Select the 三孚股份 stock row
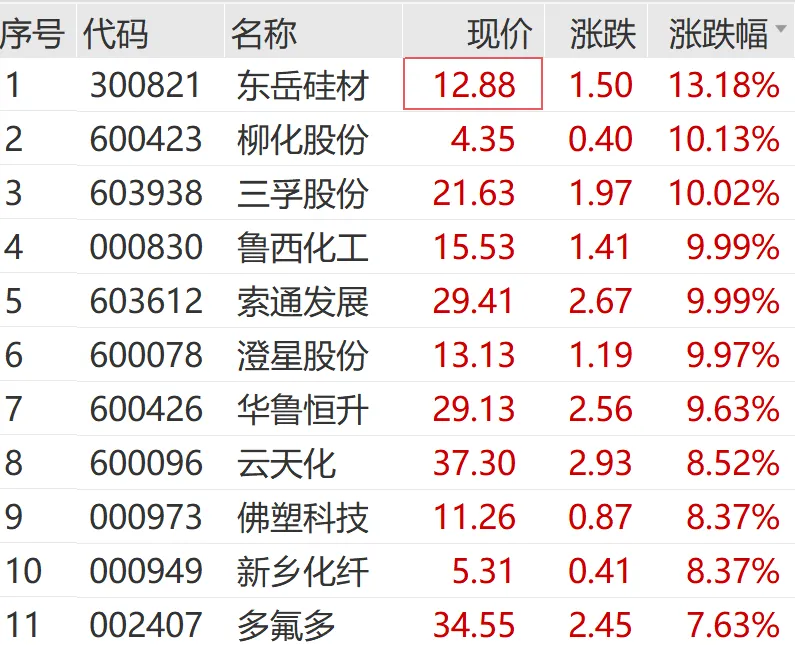This screenshot has height=645, width=795. click(303, 193)
